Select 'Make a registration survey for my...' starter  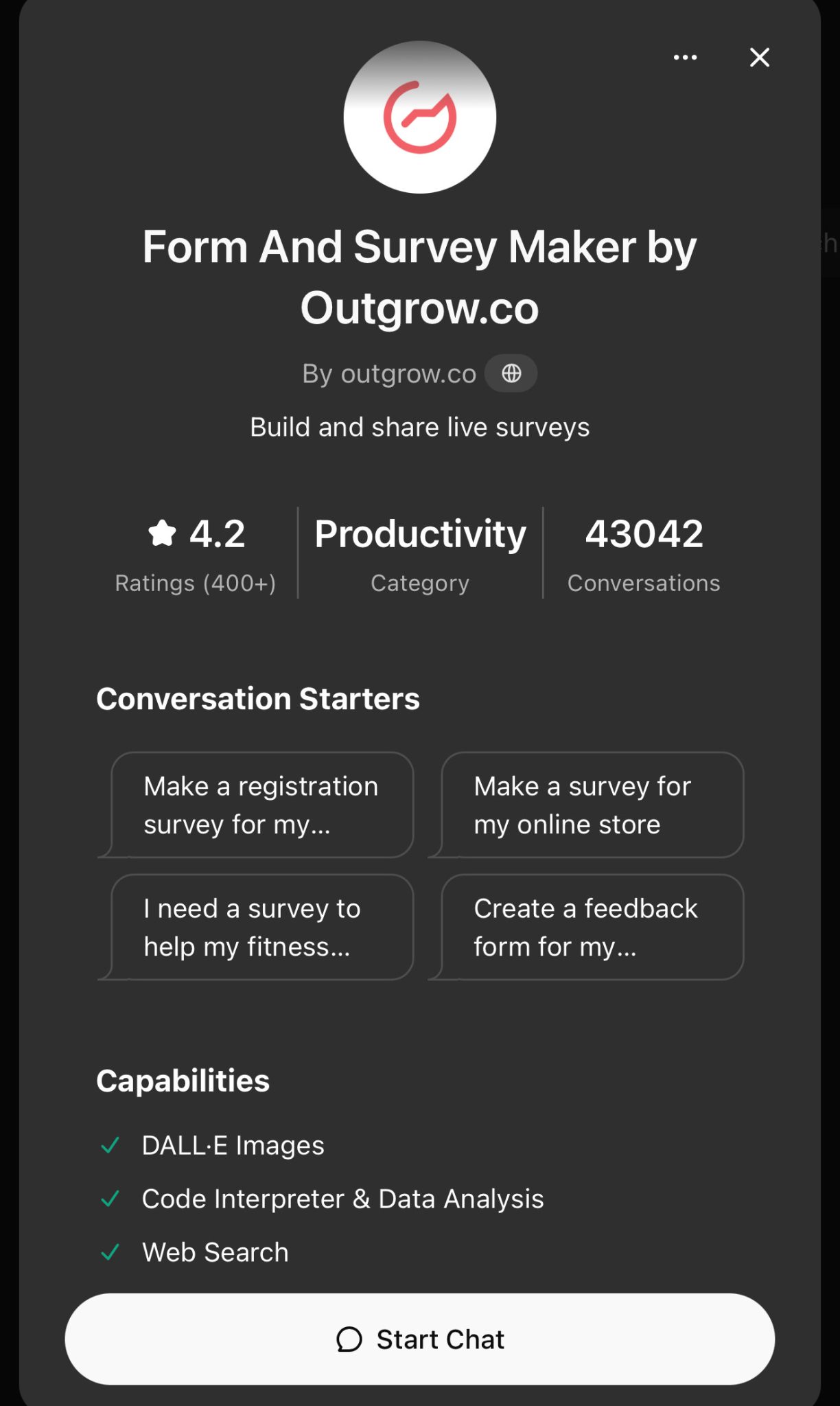262,805
